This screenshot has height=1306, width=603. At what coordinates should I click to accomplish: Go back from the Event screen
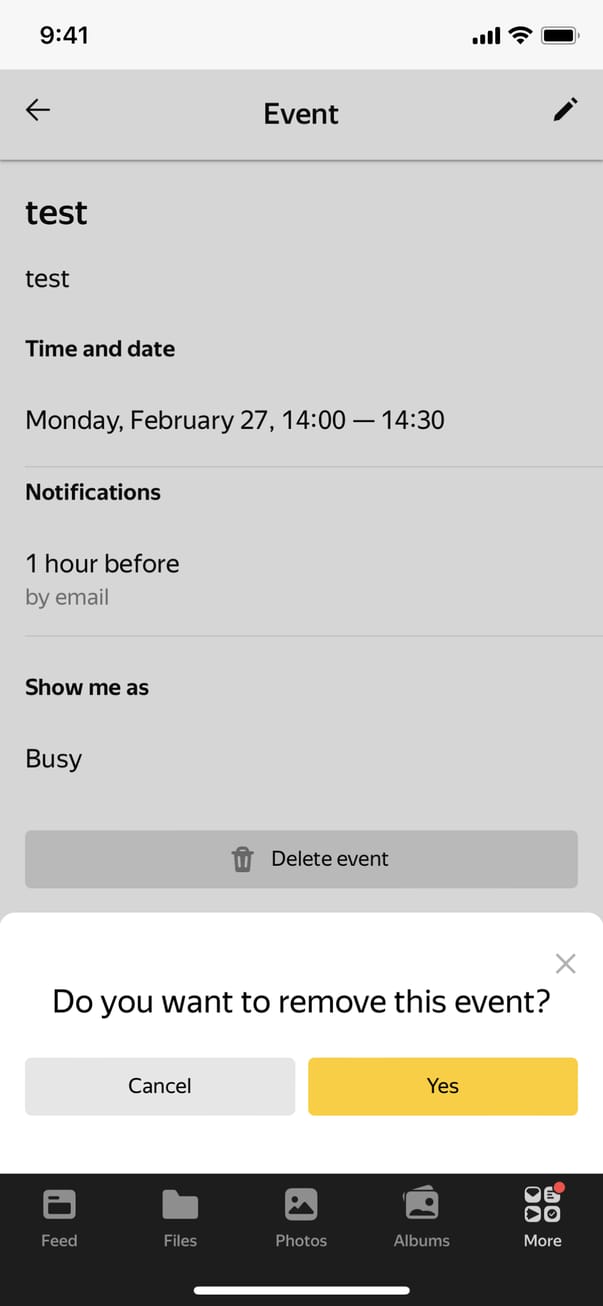[x=38, y=111]
